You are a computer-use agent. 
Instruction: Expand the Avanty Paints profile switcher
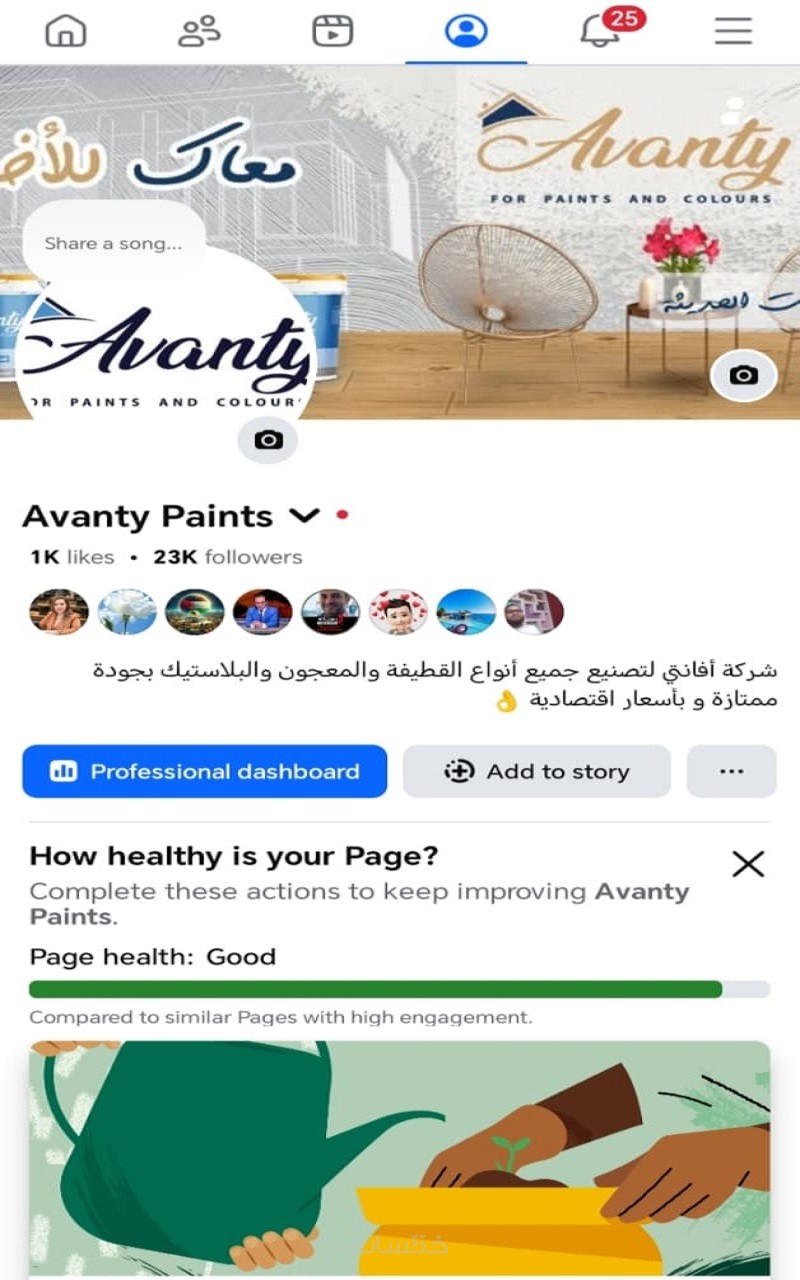pyautogui.click(x=304, y=516)
